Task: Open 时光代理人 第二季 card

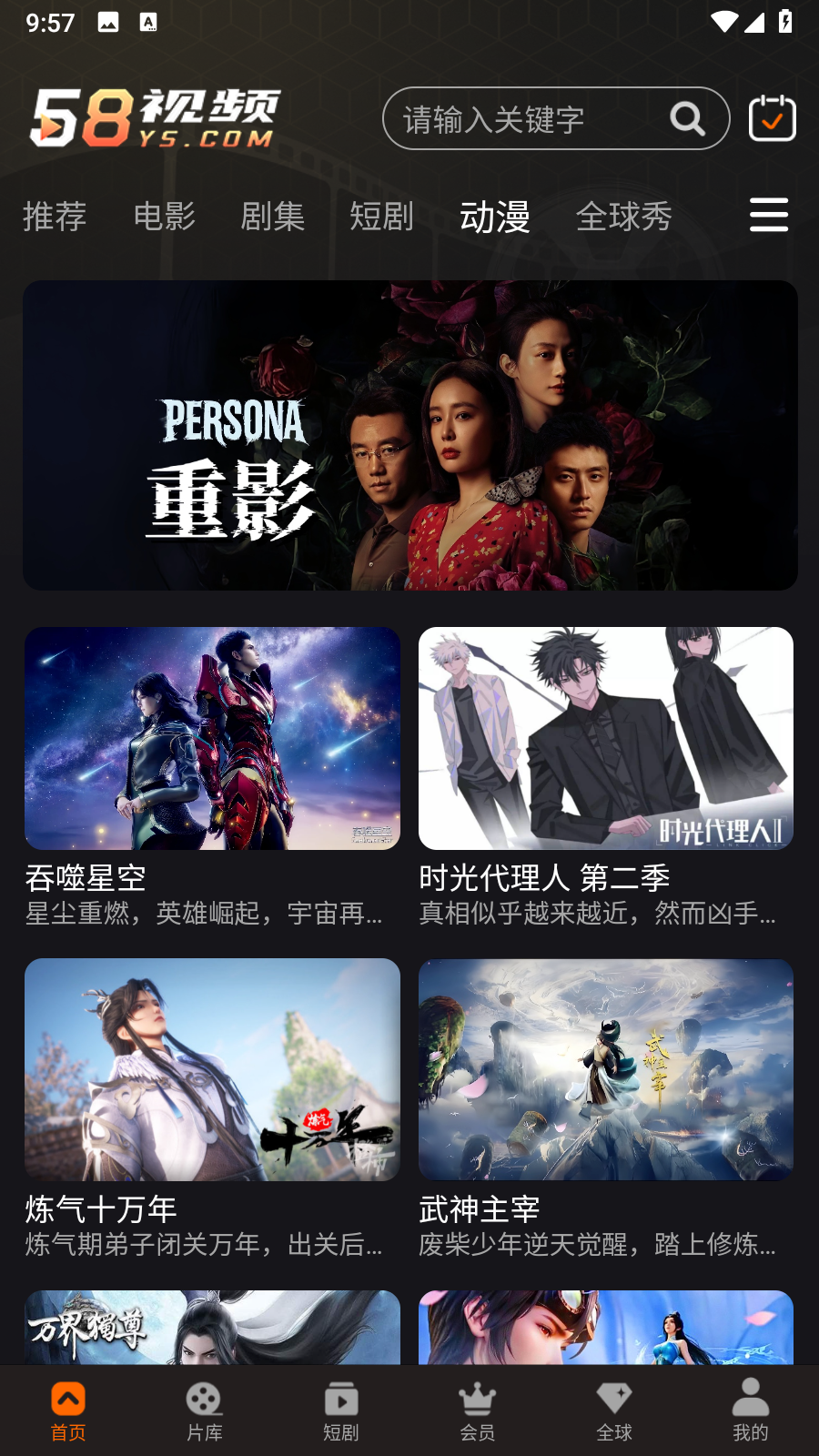Action: [x=605, y=739]
